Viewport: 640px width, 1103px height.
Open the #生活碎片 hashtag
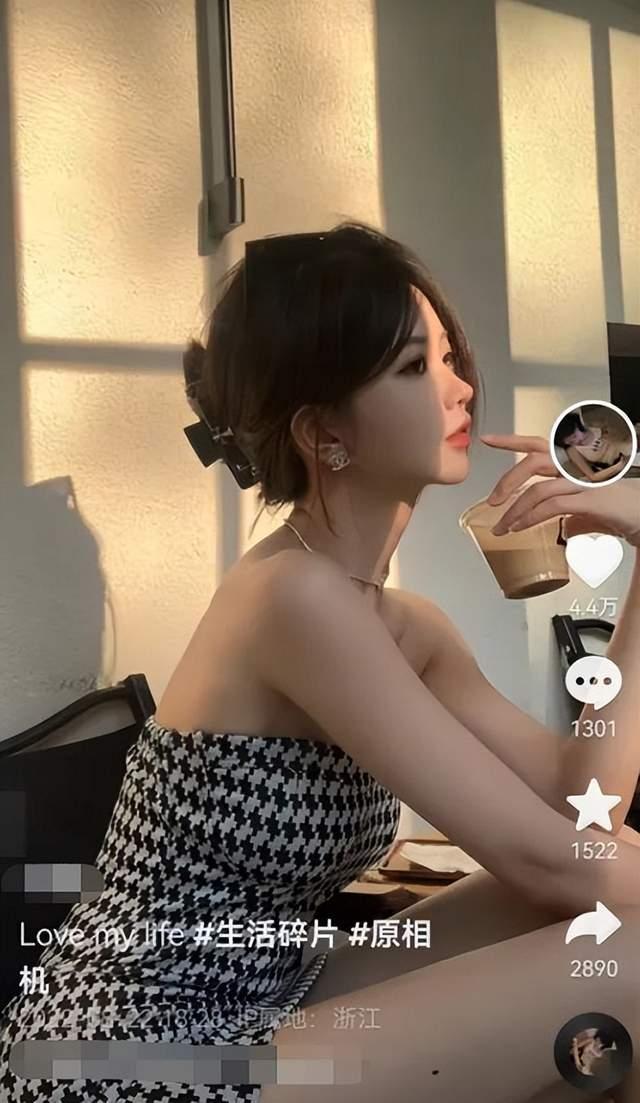click(265, 936)
